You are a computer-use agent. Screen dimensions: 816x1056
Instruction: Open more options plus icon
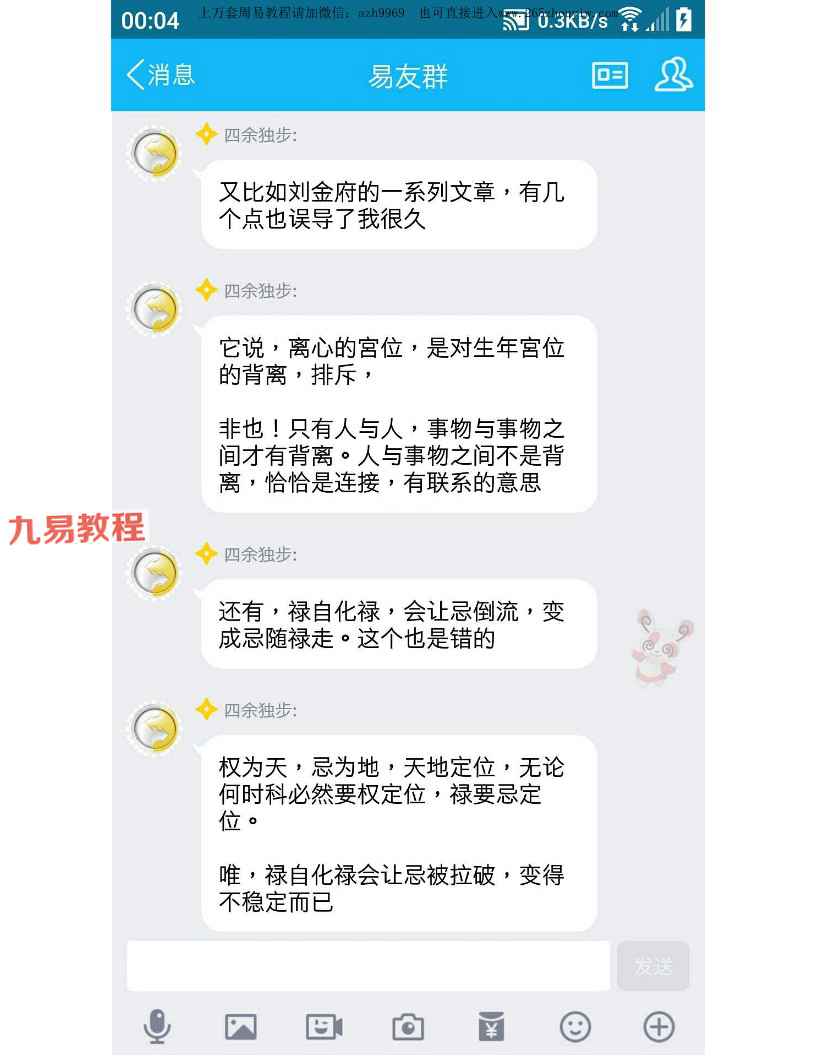click(x=658, y=1026)
